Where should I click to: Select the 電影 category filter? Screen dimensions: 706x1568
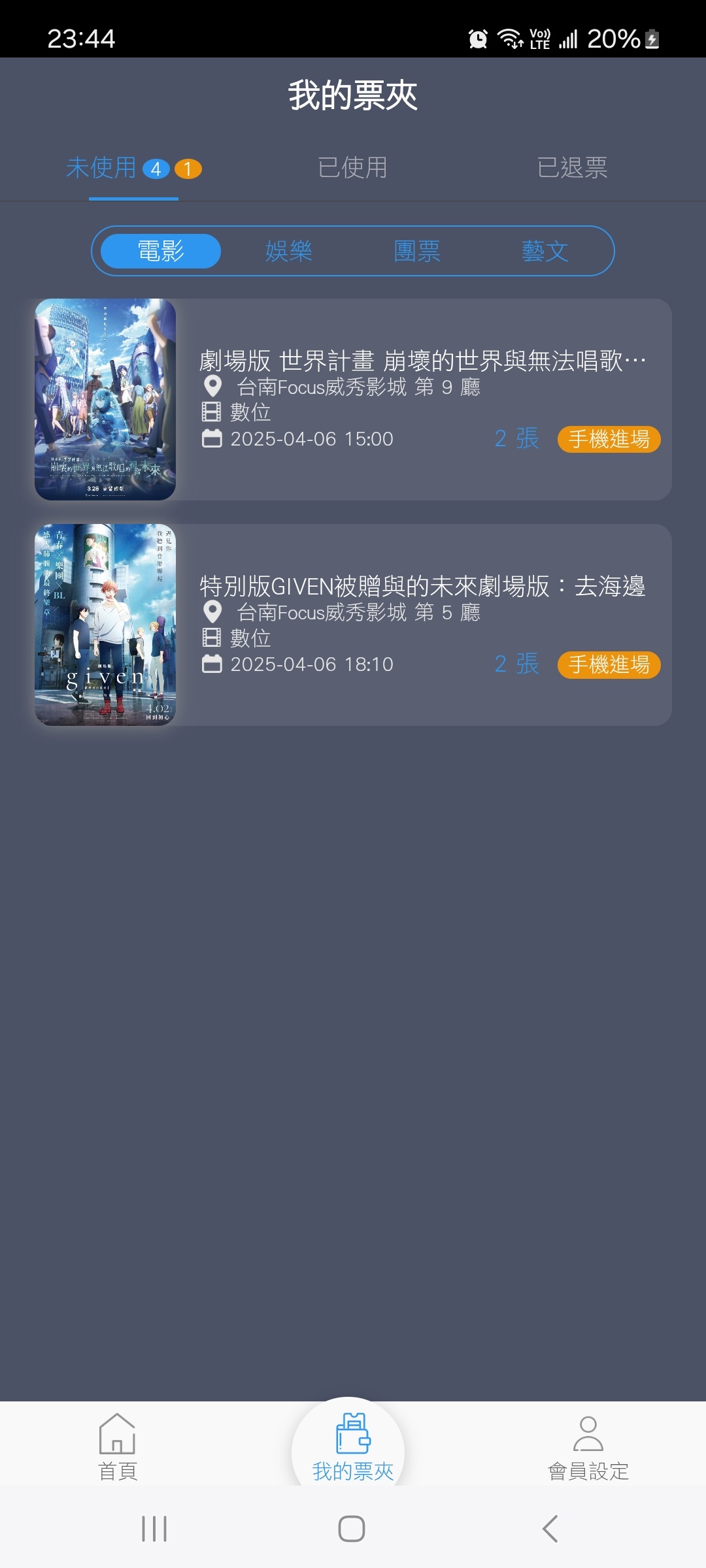[161, 252]
